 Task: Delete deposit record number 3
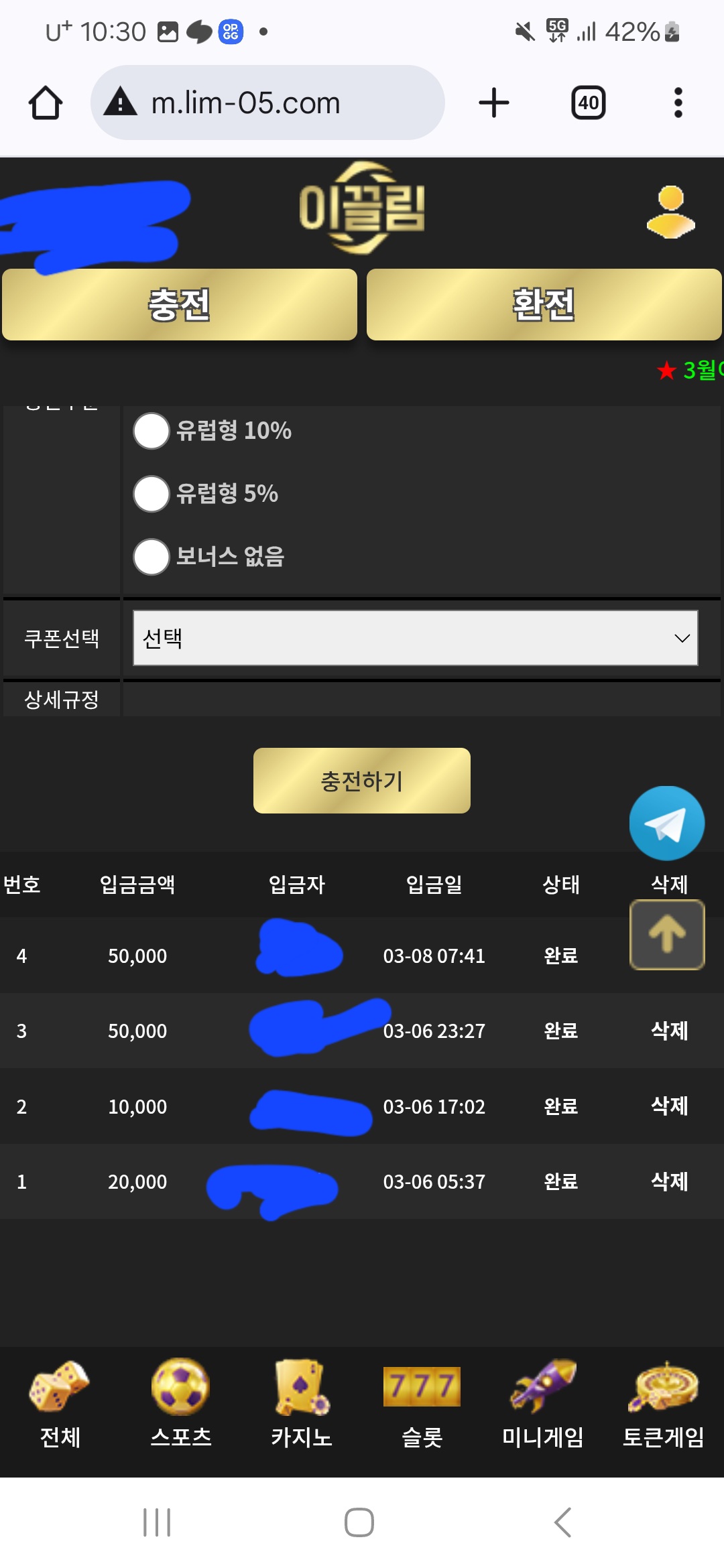(670, 1031)
